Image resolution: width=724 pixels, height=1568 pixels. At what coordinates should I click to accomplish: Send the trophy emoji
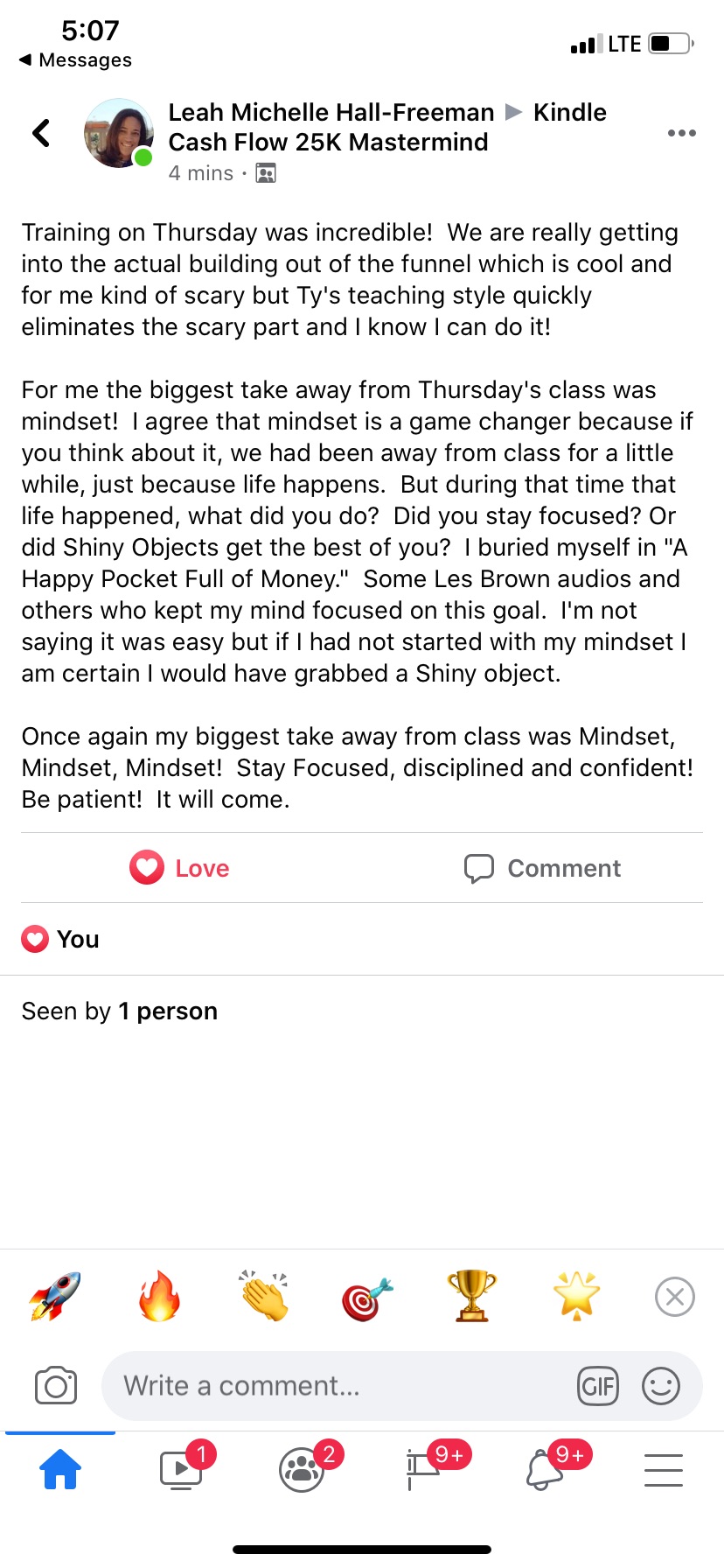(x=471, y=1296)
